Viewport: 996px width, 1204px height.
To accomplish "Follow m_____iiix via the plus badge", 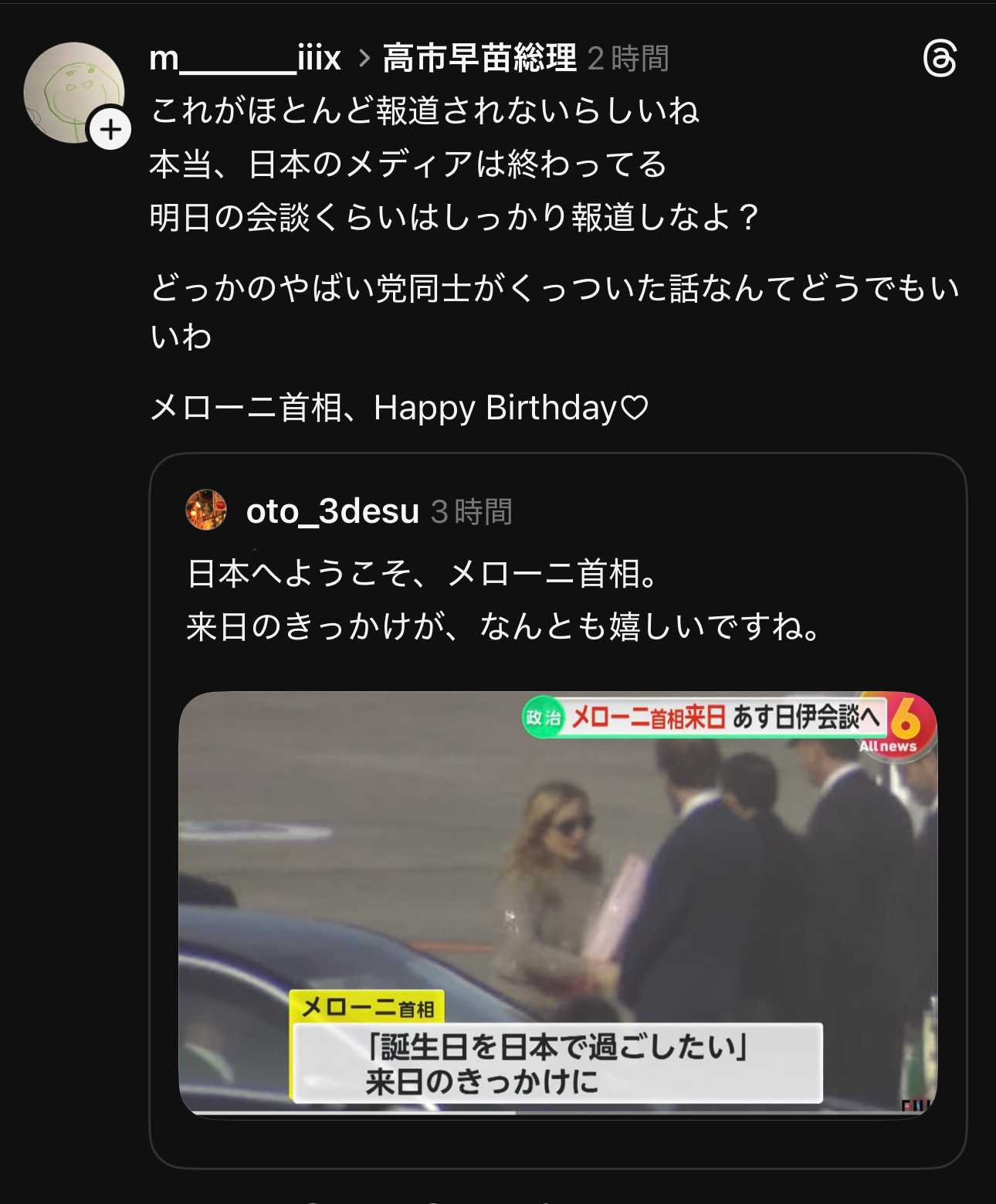I will point(110,129).
